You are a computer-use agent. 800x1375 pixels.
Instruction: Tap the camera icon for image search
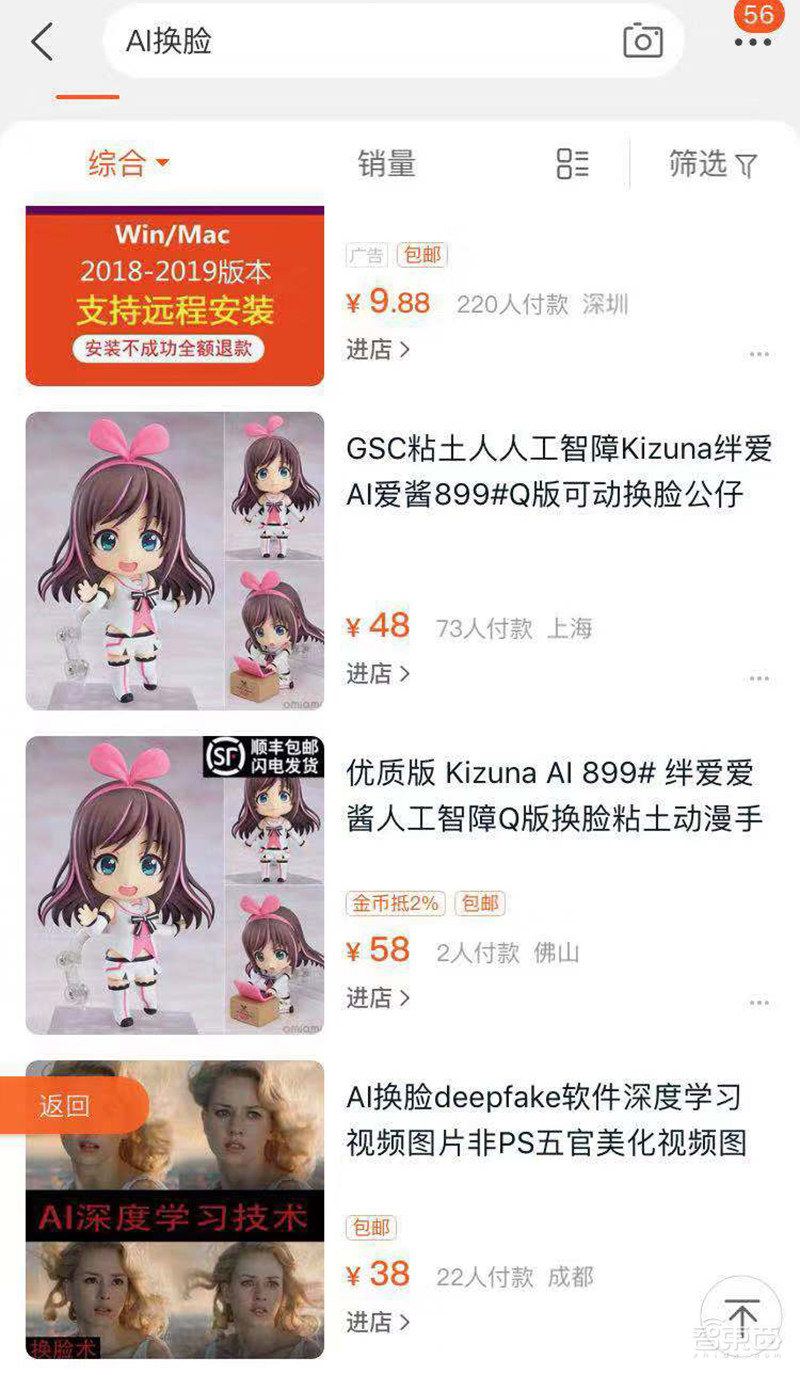tap(643, 41)
